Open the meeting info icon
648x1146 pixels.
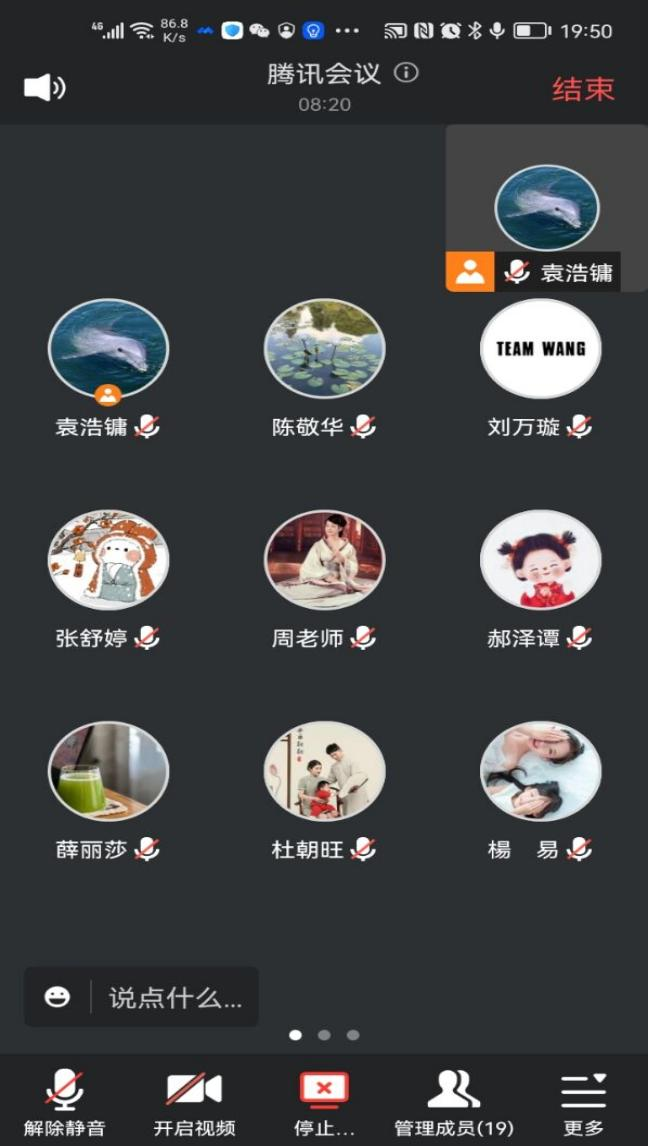point(406,73)
